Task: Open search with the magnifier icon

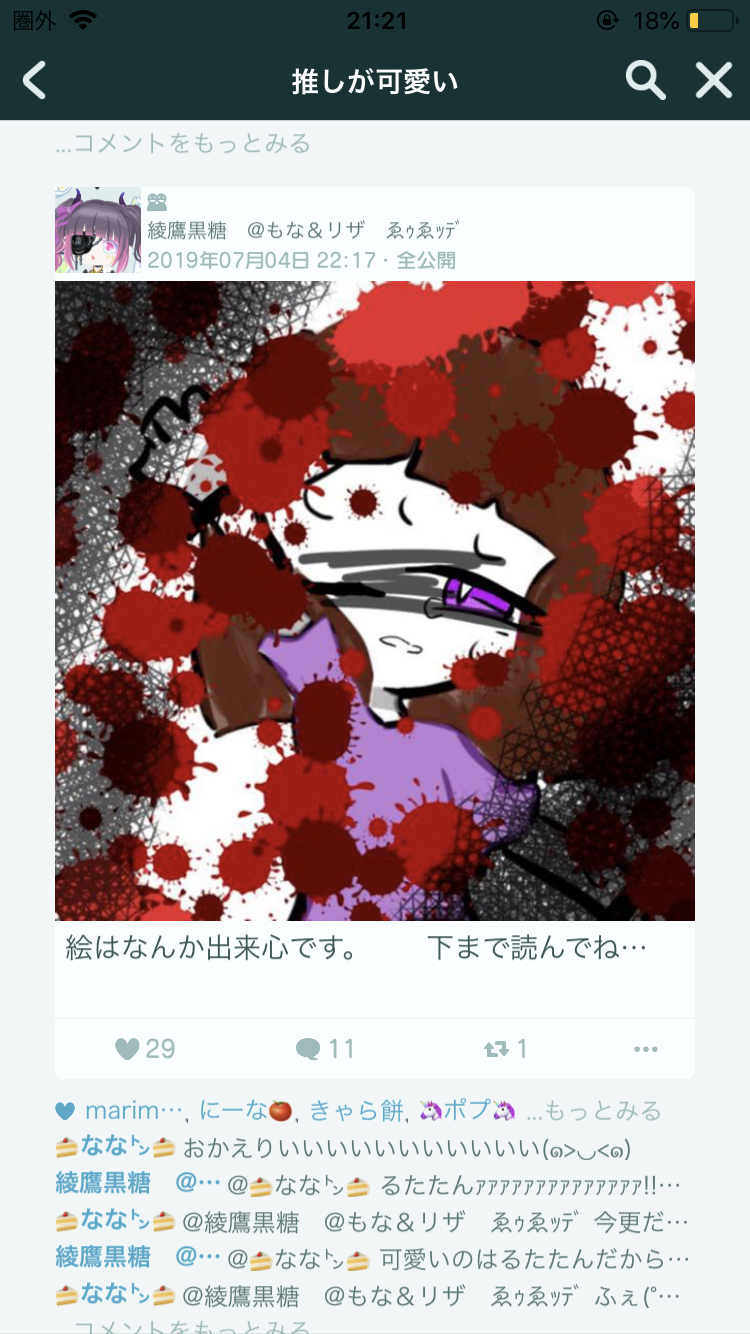Action: tap(645, 81)
